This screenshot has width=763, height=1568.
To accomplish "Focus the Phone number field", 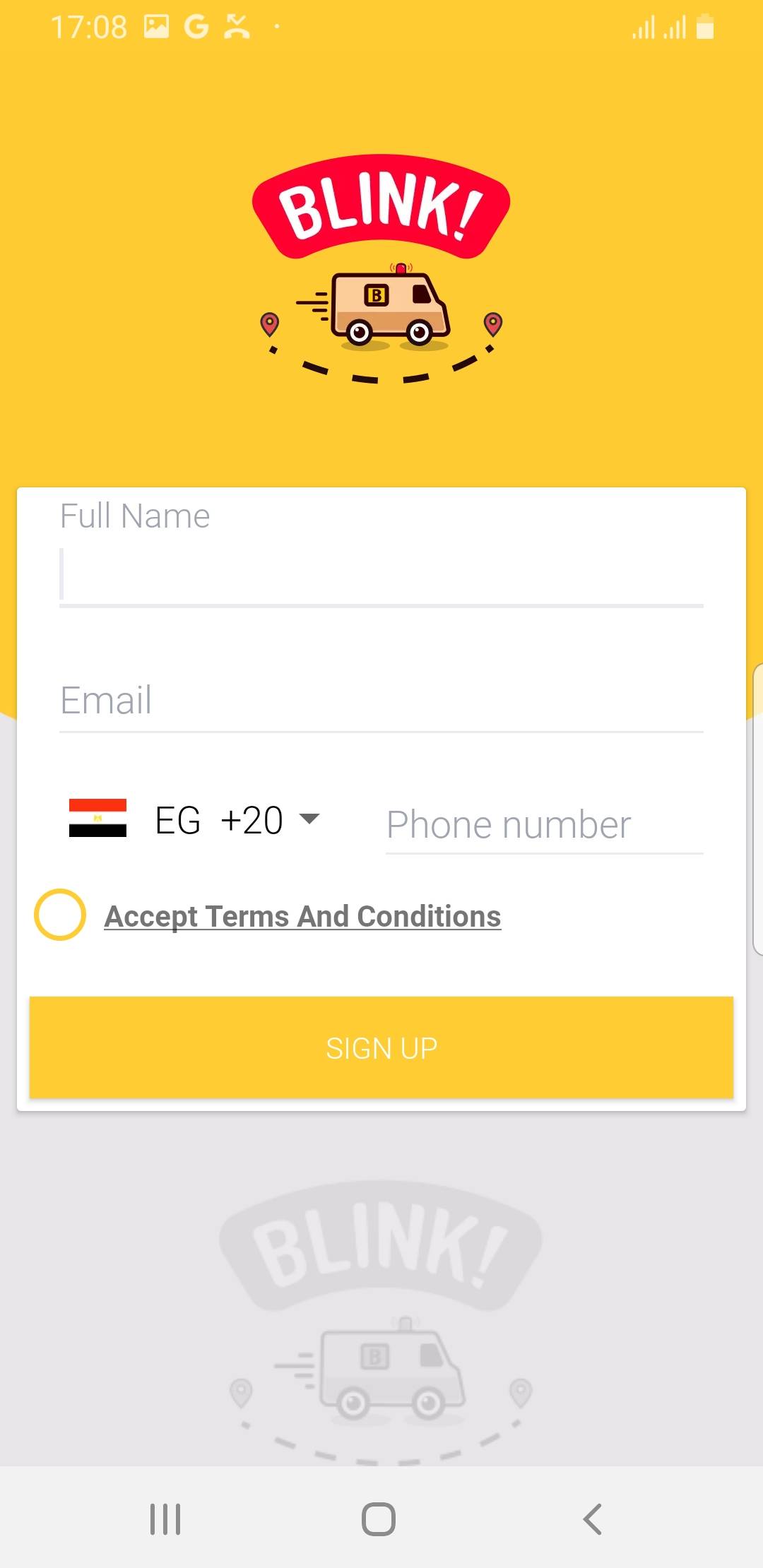I will coord(545,824).
